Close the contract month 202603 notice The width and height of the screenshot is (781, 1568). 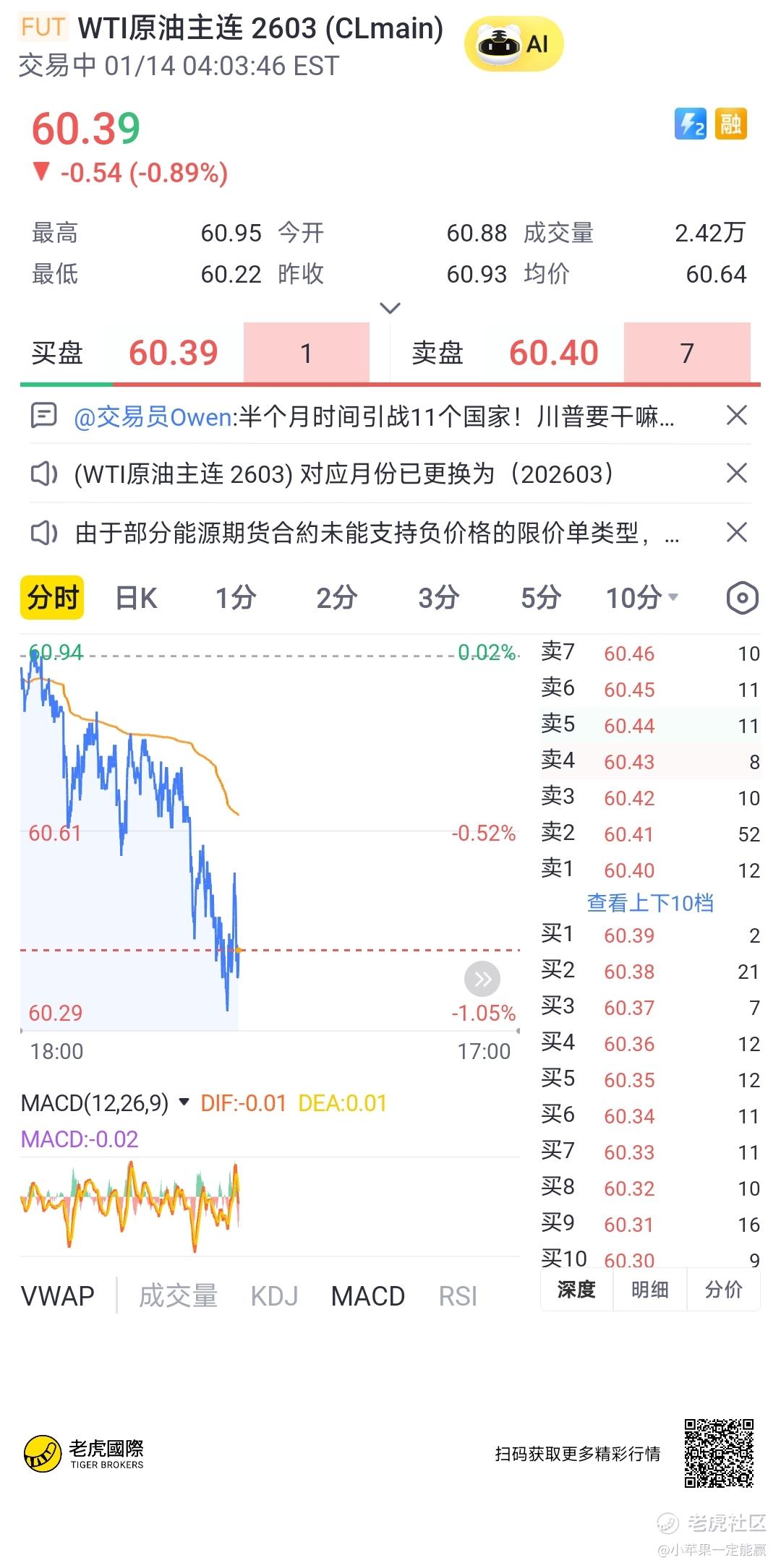point(736,474)
